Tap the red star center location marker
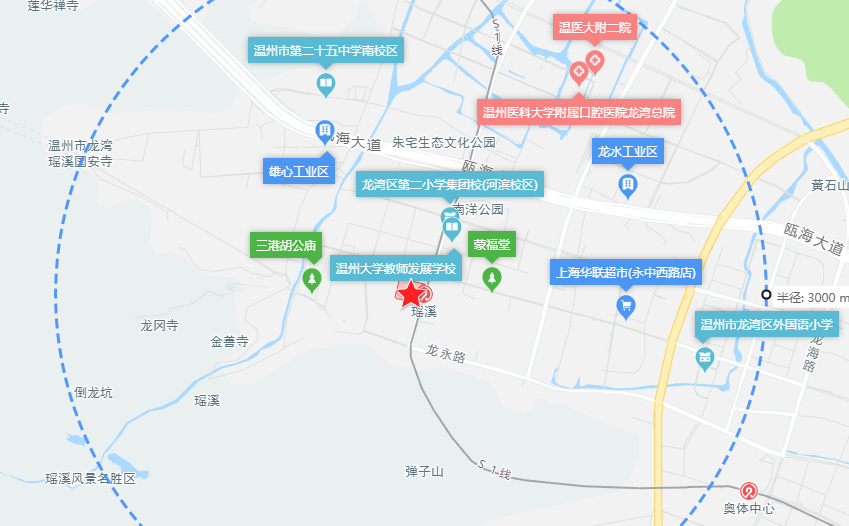Image resolution: width=849 pixels, height=526 pixels. point(410,293)
